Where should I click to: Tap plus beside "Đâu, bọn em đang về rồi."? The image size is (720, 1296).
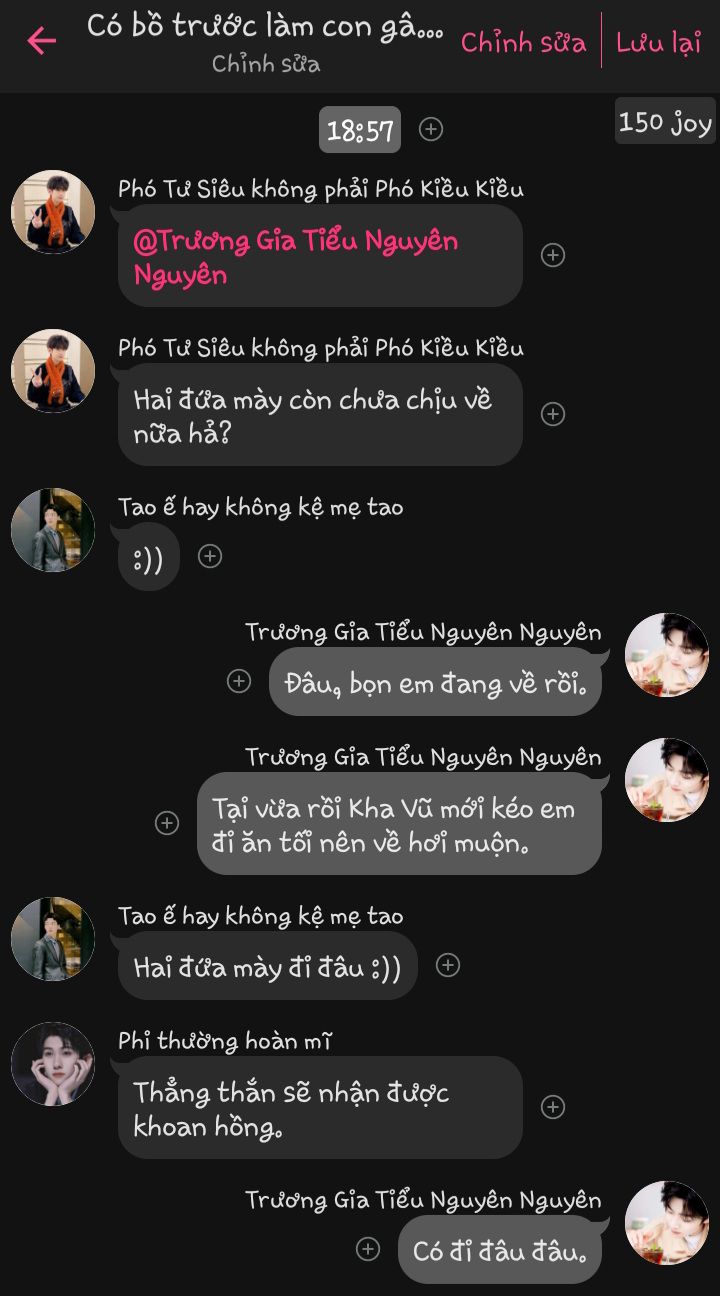coord(239,681)
